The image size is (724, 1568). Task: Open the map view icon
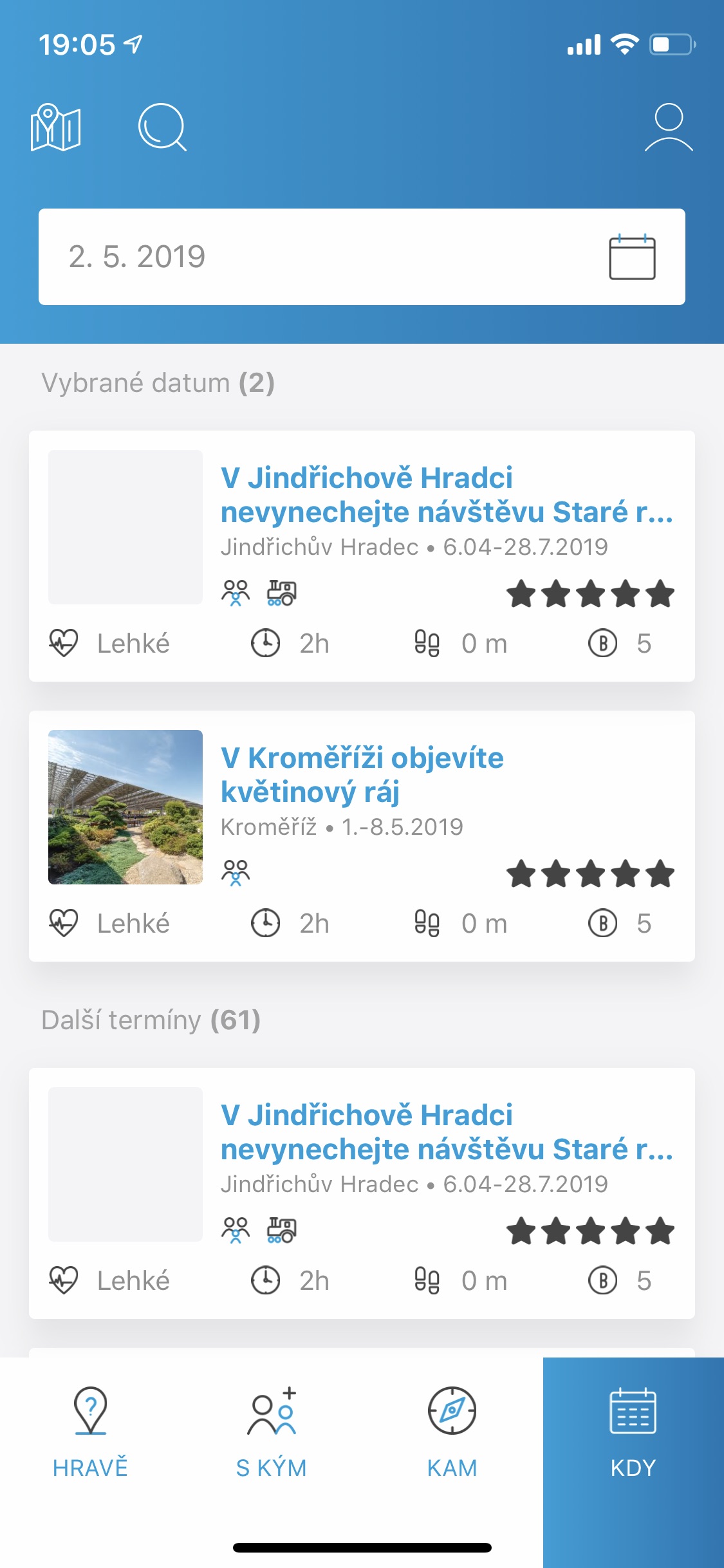point(57,127)
